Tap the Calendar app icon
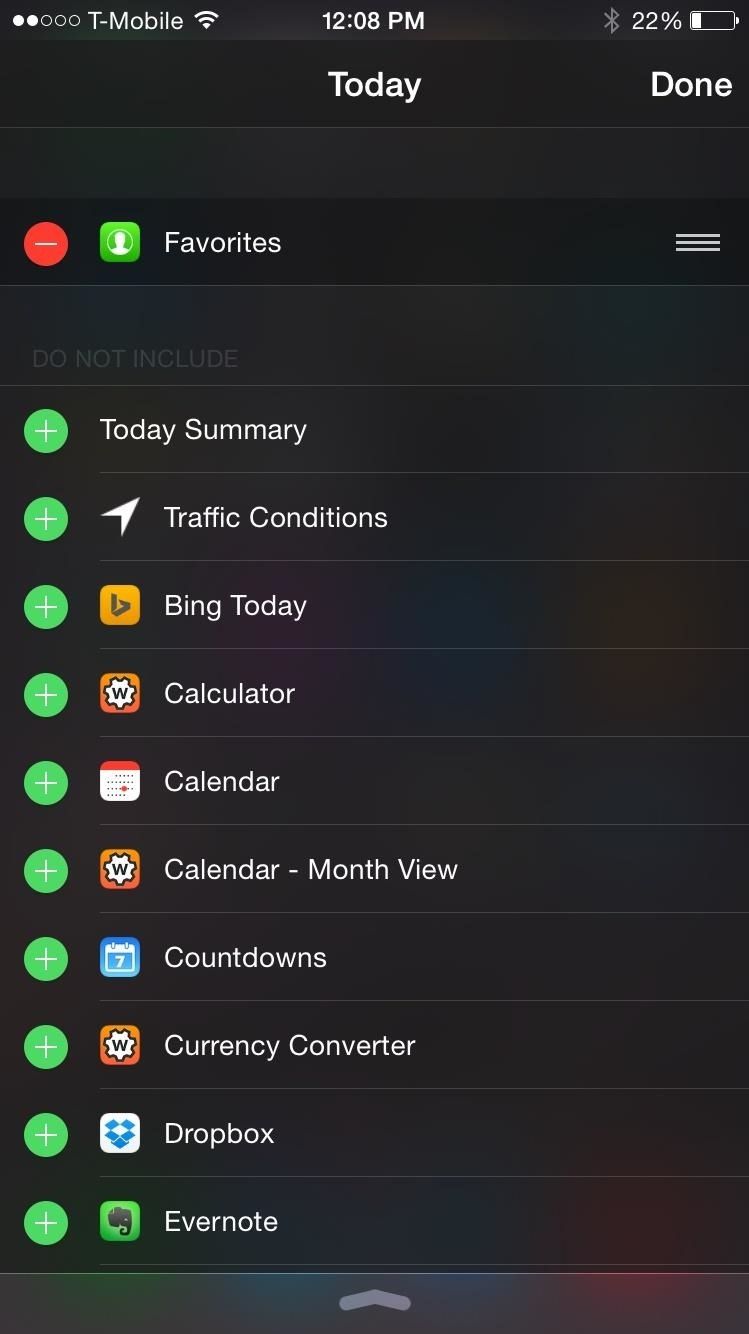Image resolution: width=749 pixels, height=1334 pixels. [x=119, y=781]
